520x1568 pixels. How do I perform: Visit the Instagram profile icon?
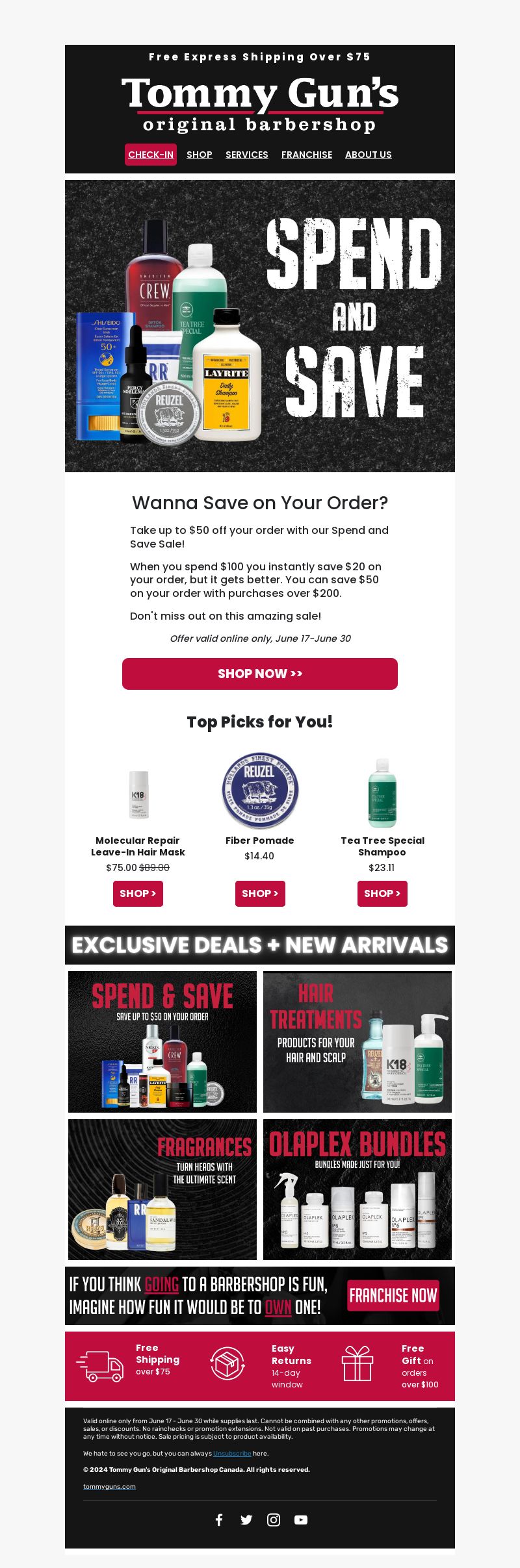(x=274, y=1520)
